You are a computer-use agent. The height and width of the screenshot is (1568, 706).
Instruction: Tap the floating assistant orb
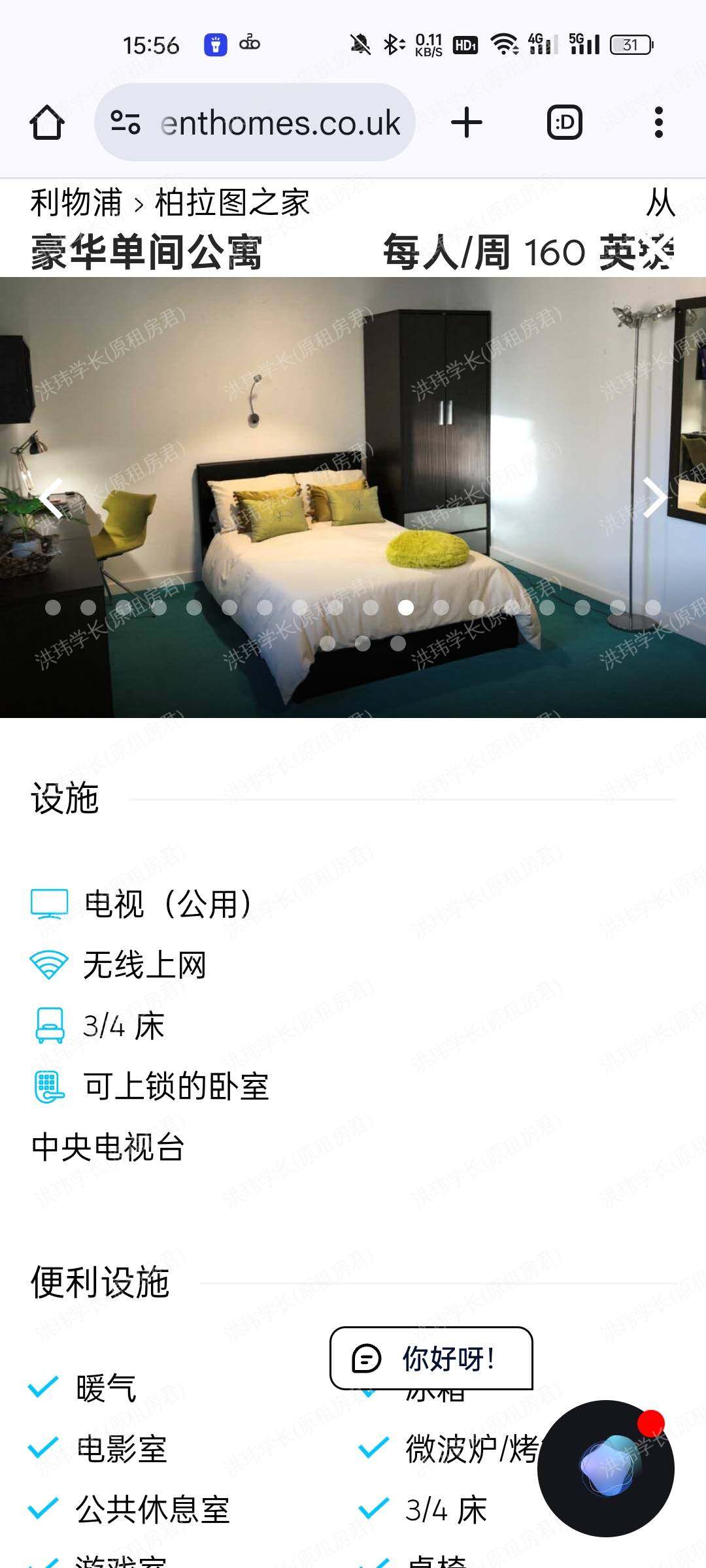pos(606,1467)
